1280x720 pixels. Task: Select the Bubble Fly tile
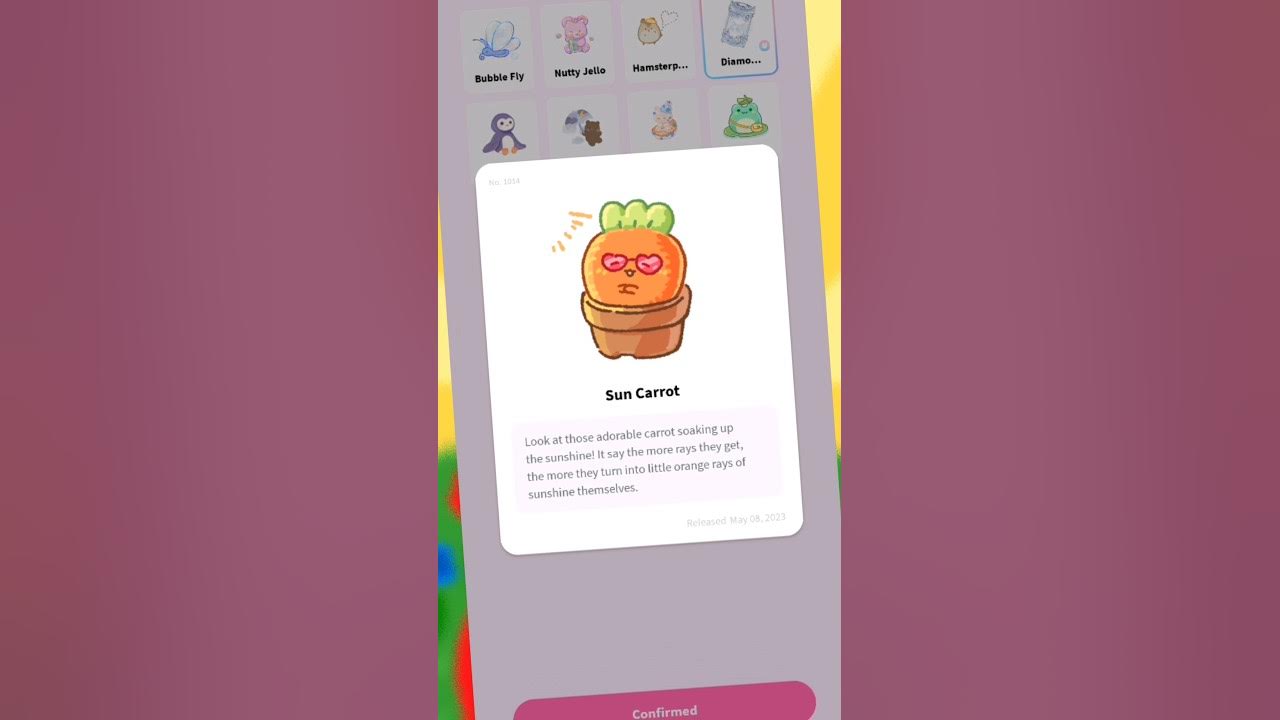pyautogui.click(x=497, y=49)
